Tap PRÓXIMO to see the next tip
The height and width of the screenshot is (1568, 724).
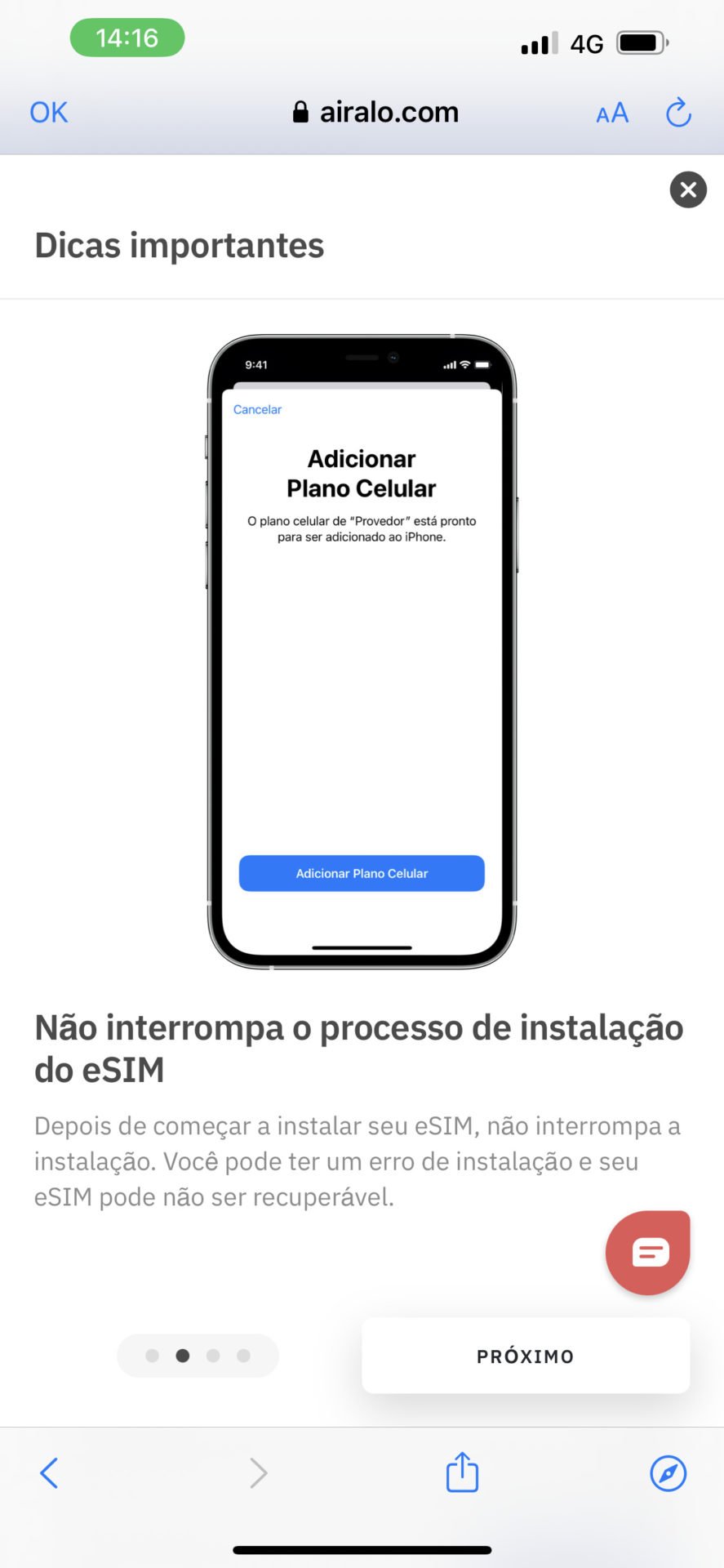click(526, 1356)
